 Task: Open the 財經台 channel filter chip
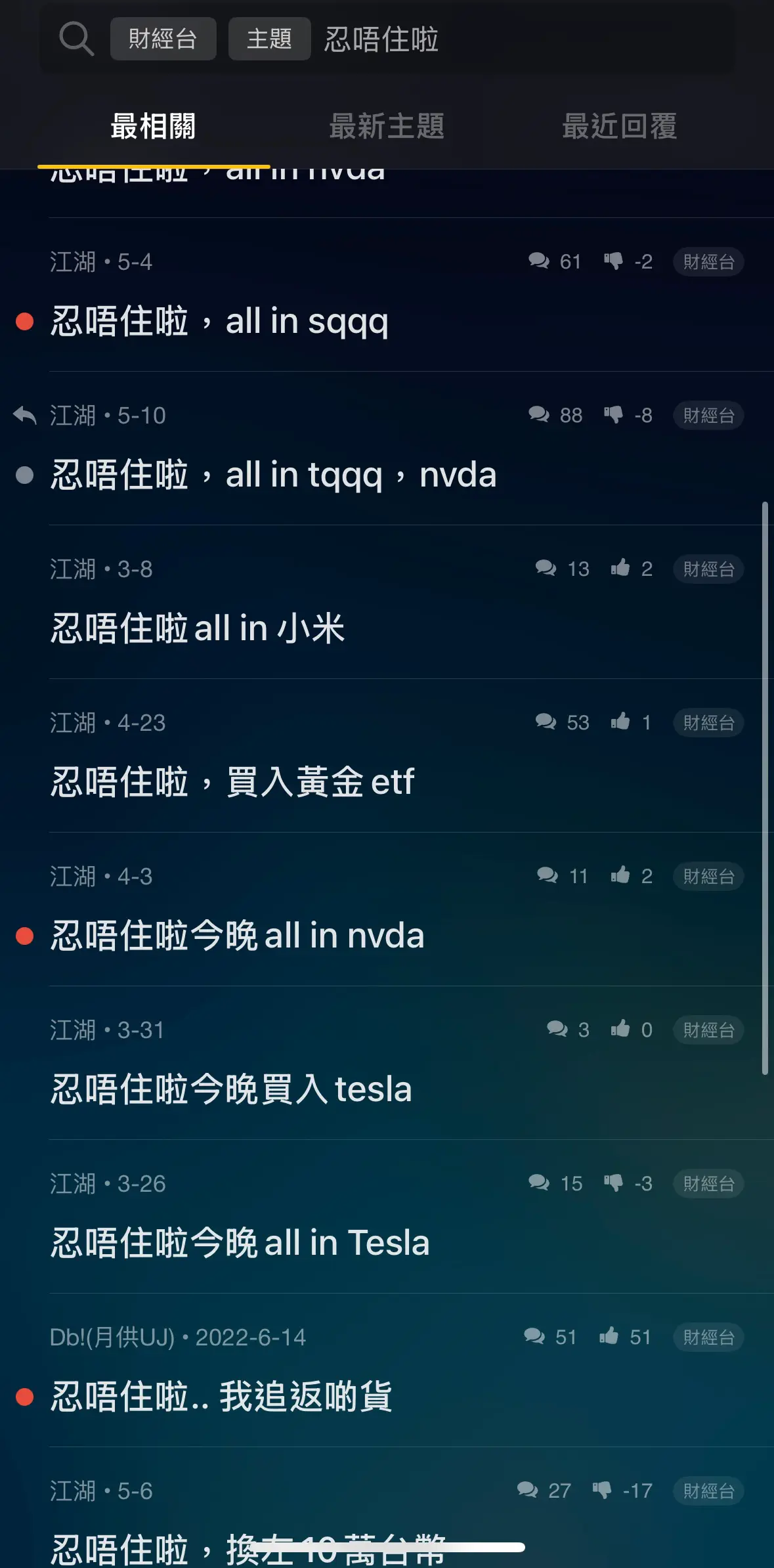tap(163, 38)
